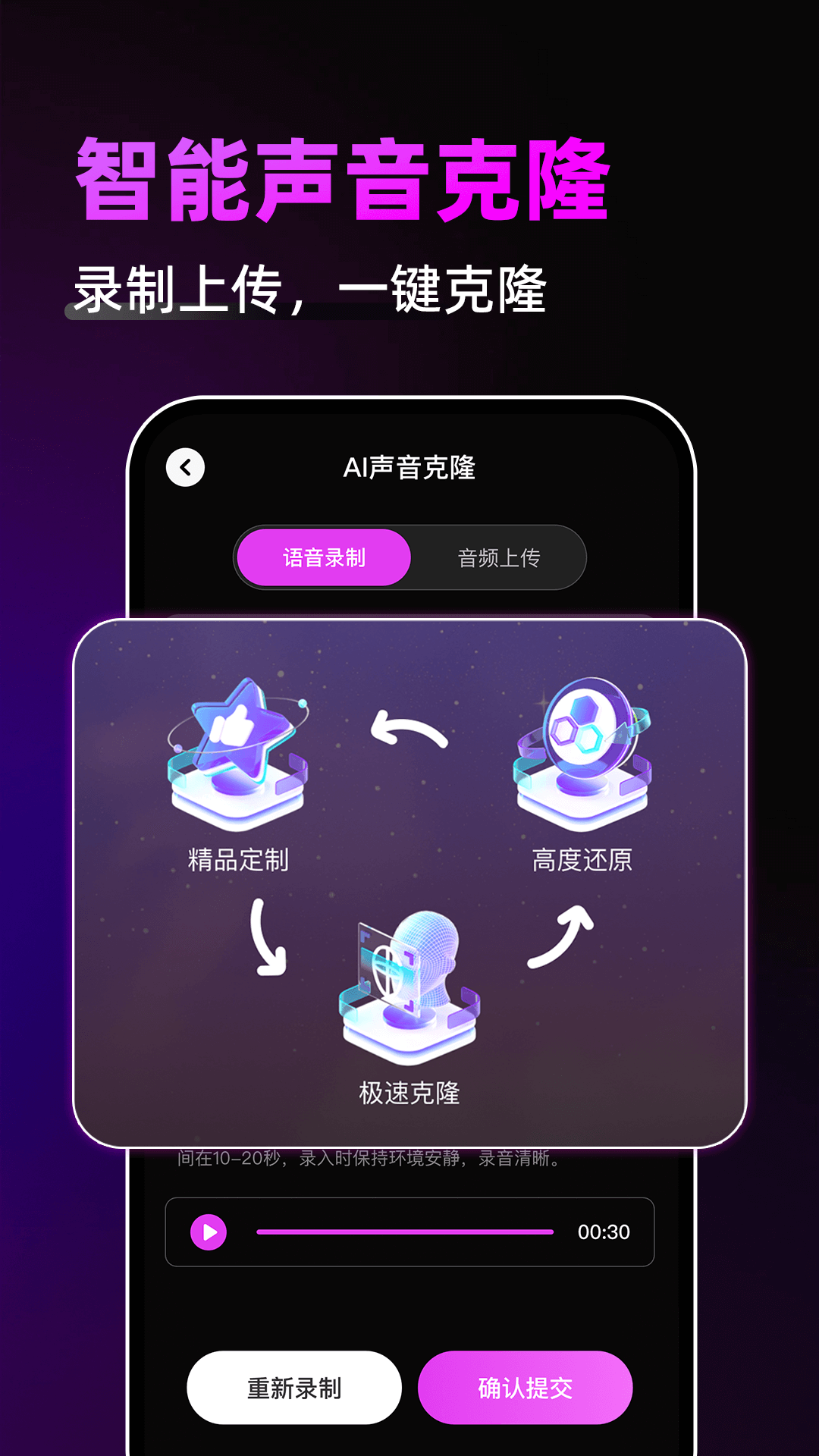Tap the back arrow on AI声音克隆 page
Viewport: 819px width, 1456px height.
tap(184, 467)
